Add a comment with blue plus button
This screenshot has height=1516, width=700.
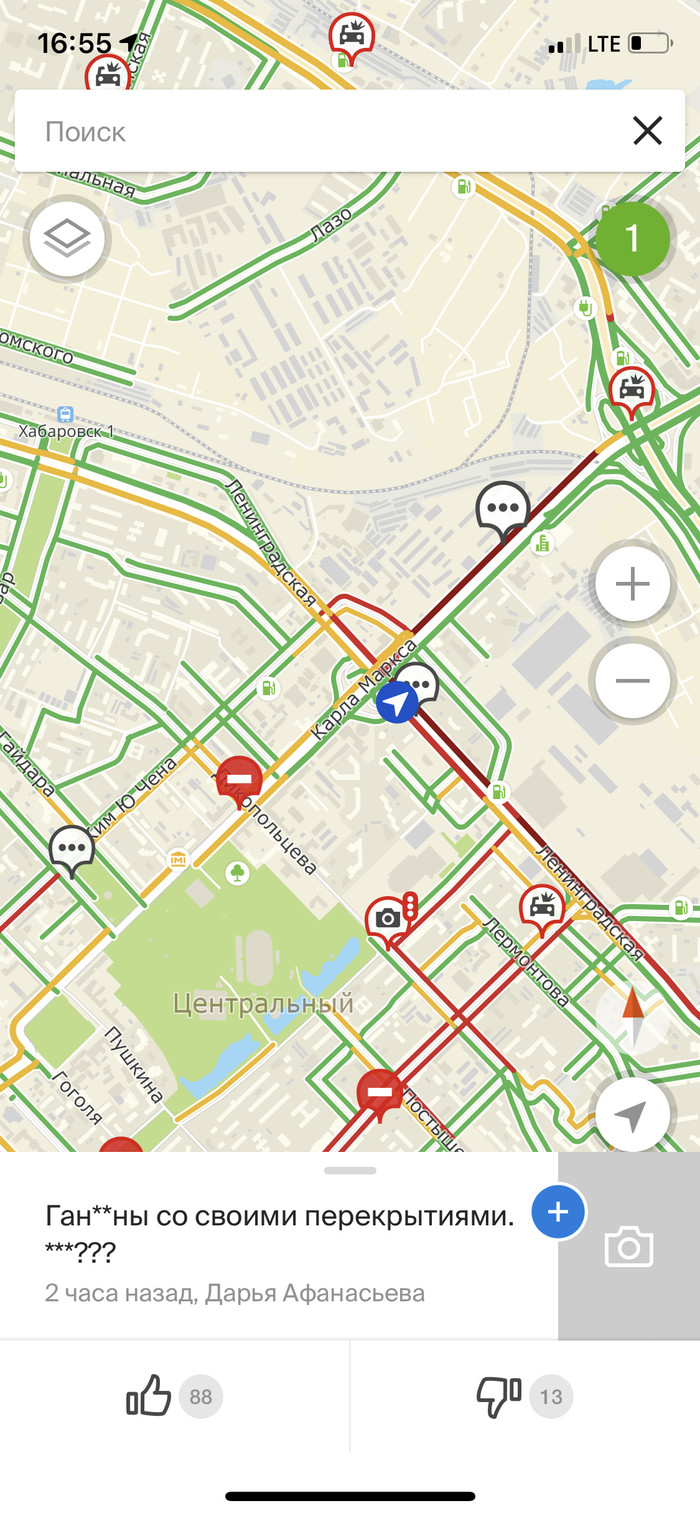point(558,1212)
